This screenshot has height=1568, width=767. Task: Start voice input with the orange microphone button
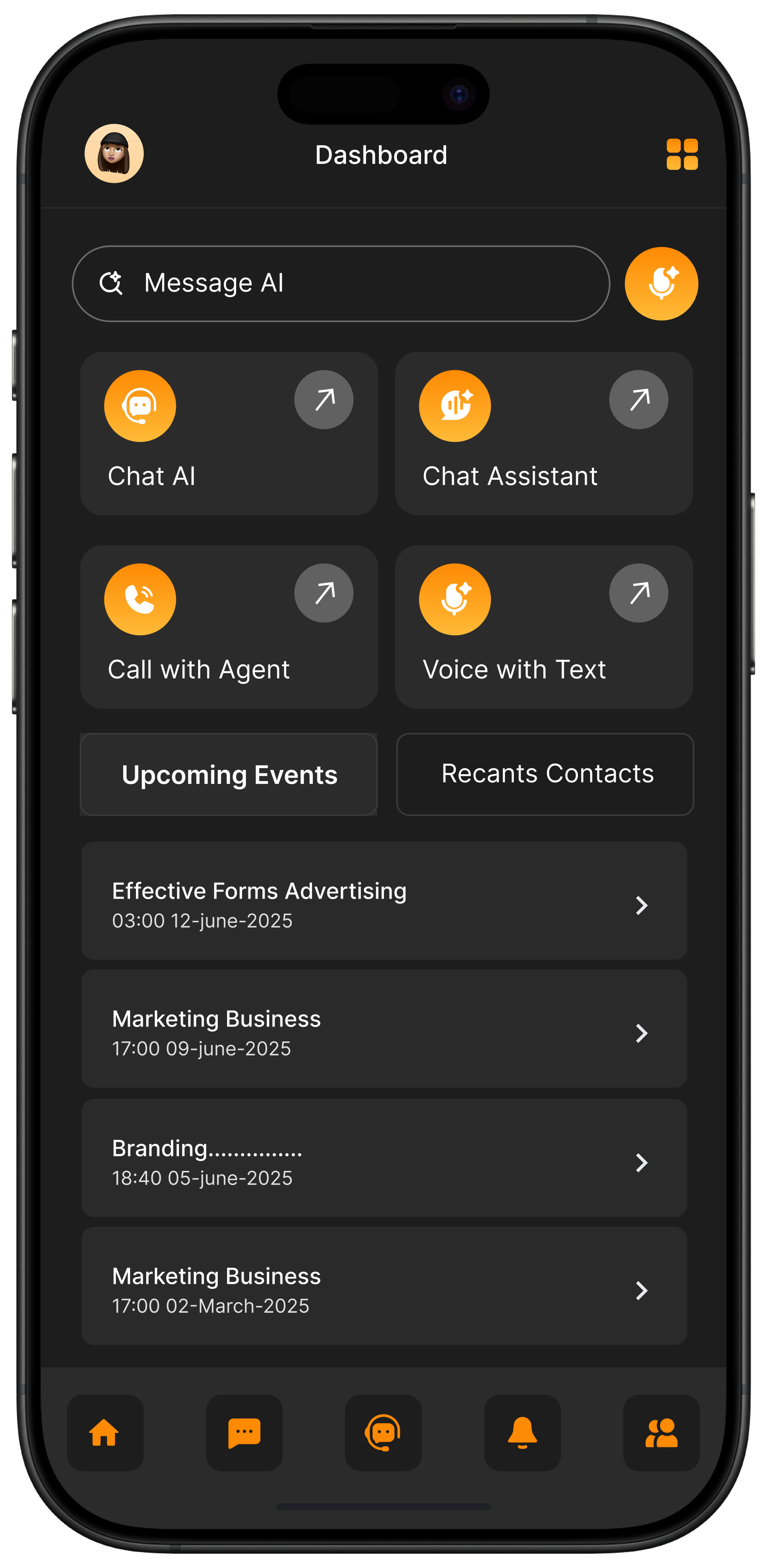tap(661, 284)
